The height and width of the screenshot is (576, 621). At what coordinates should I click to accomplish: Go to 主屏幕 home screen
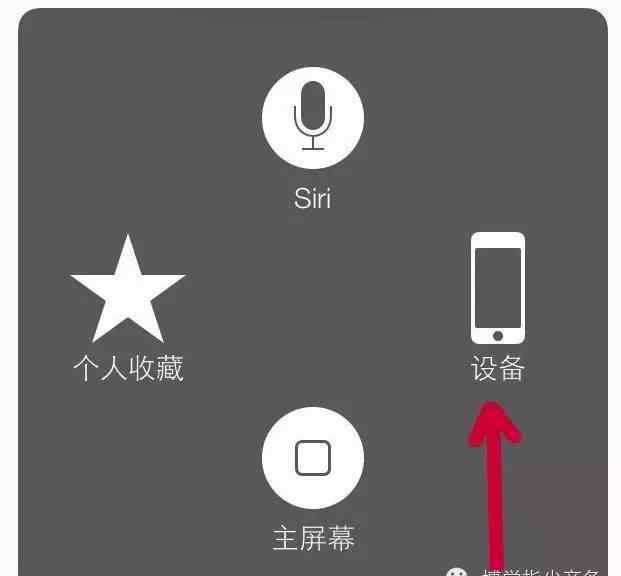[x=312, y=459]
